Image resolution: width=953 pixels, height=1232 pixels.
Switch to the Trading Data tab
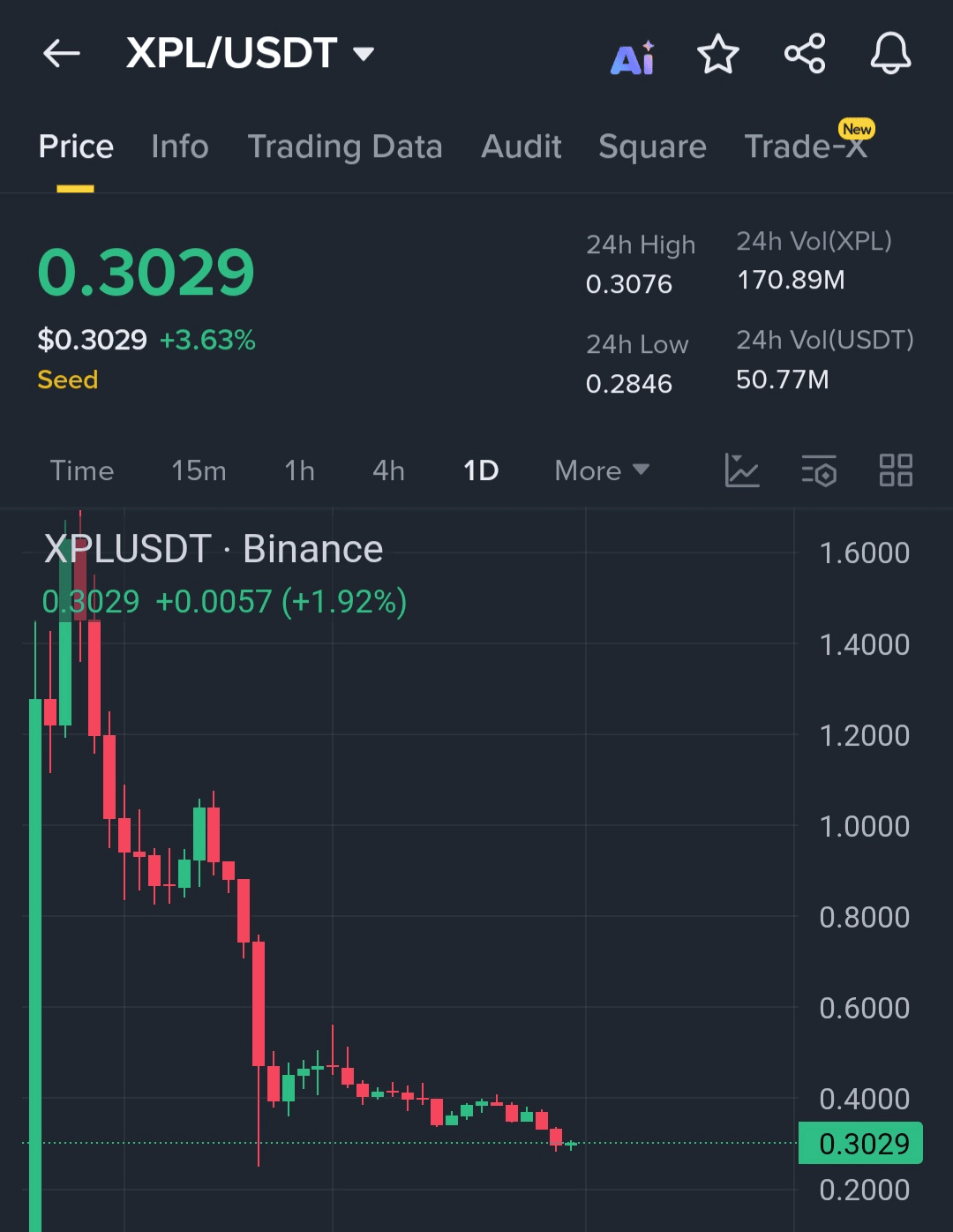pyautogui.click(x=345, y=146)
